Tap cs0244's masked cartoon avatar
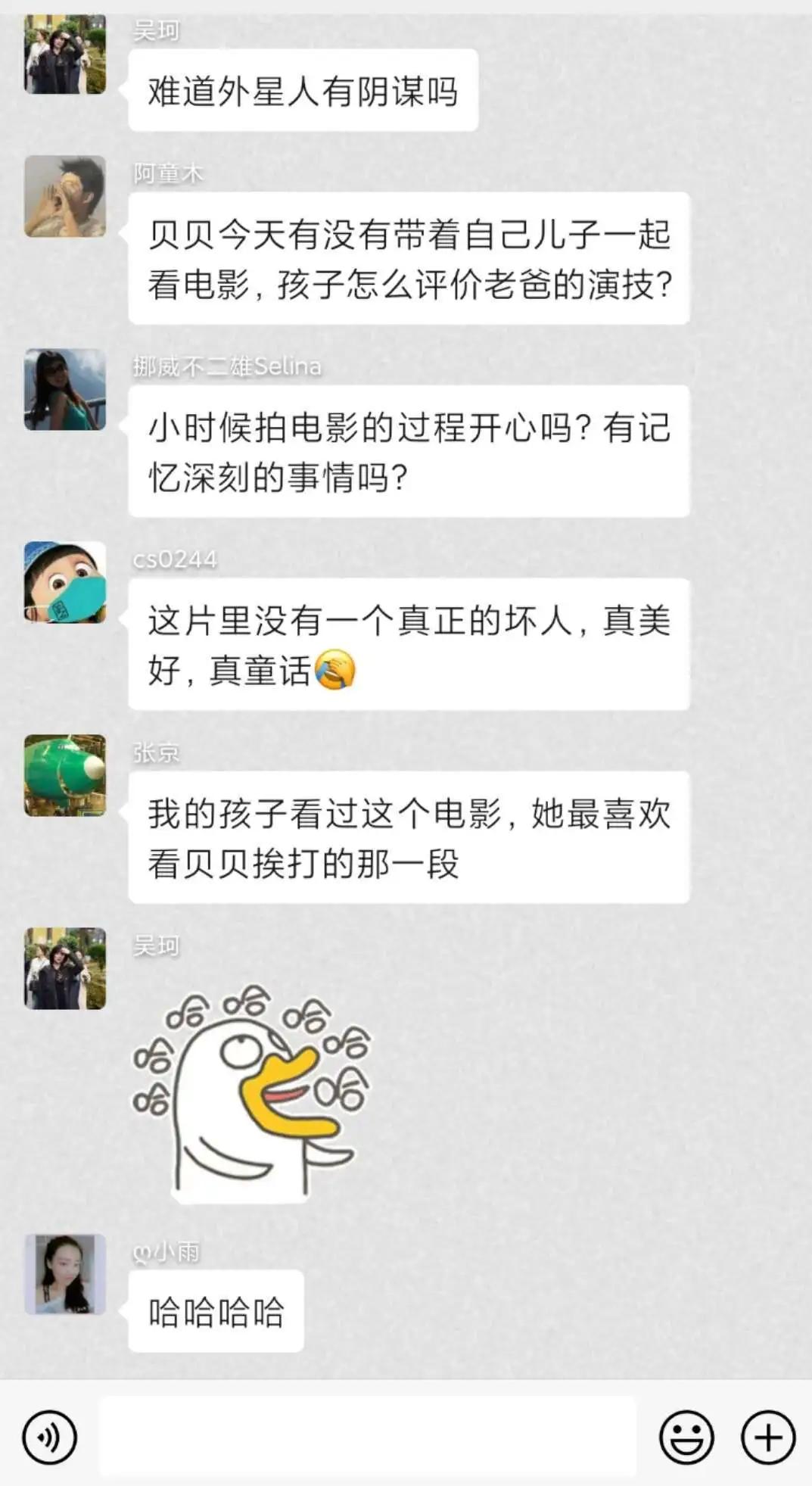This screenshot has height=1486, width=812. [65, 582]
